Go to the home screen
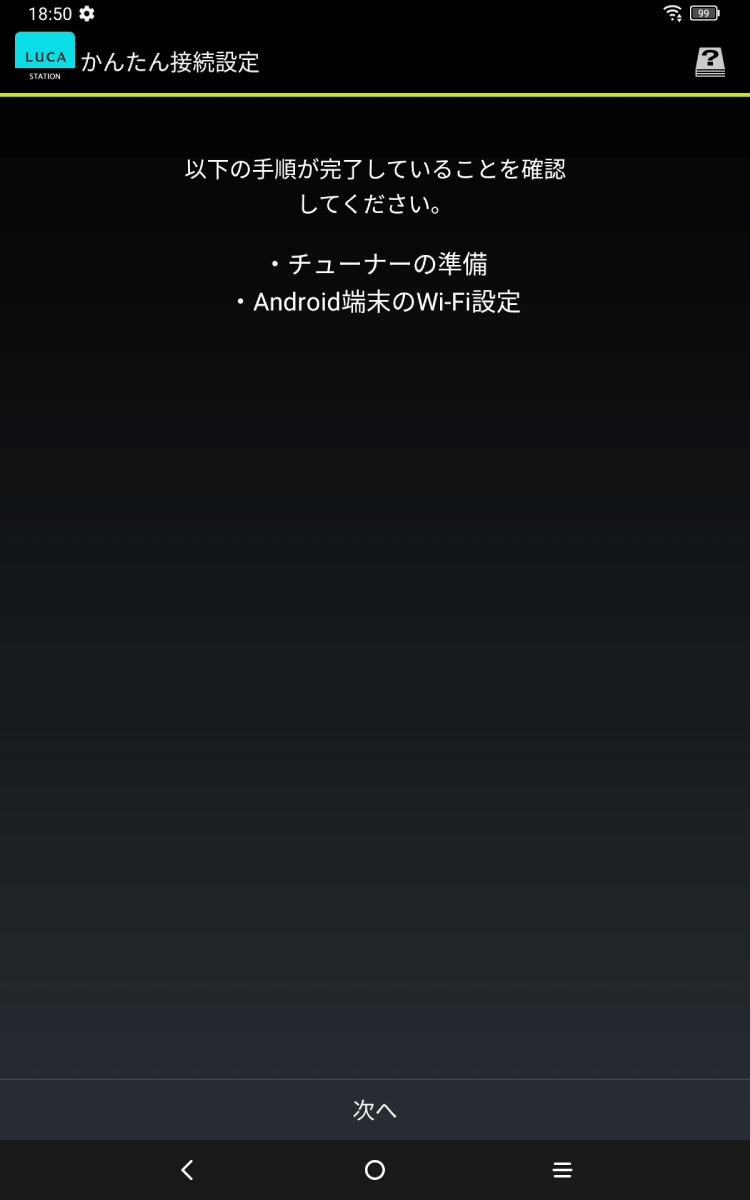750x1200 pixels. (375, 1169)
